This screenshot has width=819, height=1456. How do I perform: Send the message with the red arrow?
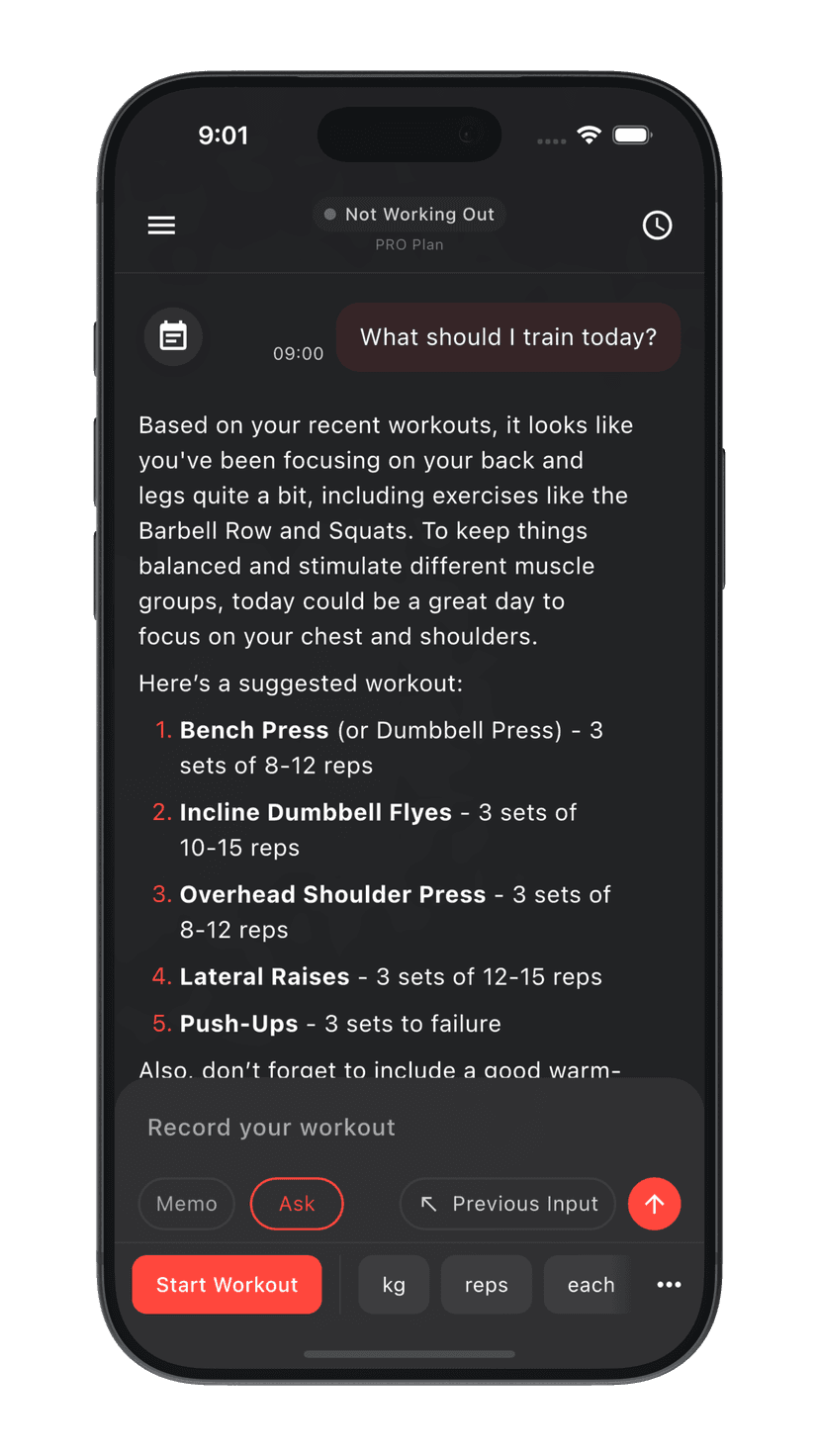(654, 1204)
